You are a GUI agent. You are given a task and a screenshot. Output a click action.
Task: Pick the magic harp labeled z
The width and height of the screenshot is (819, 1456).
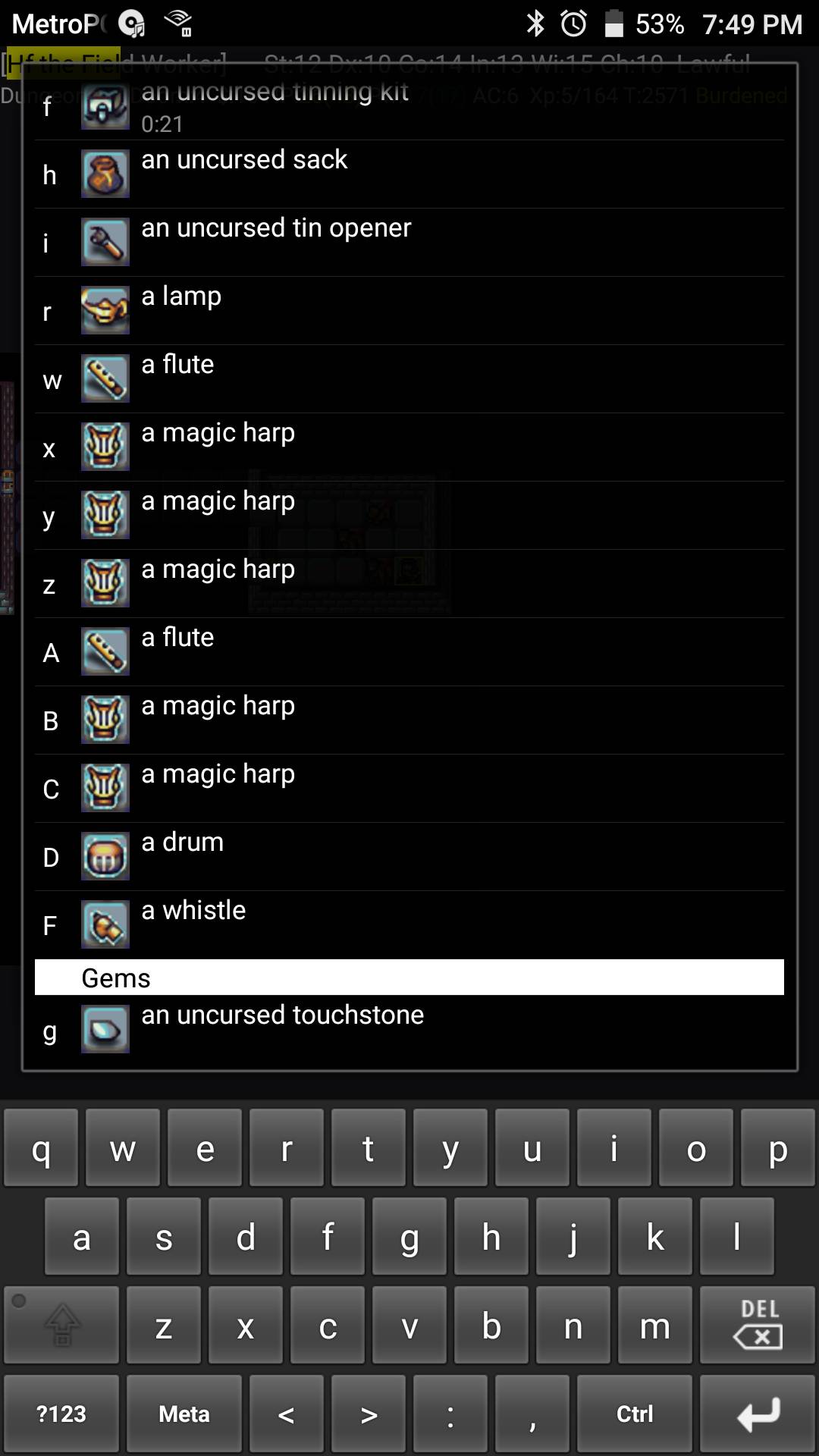(x=409, y=584)
